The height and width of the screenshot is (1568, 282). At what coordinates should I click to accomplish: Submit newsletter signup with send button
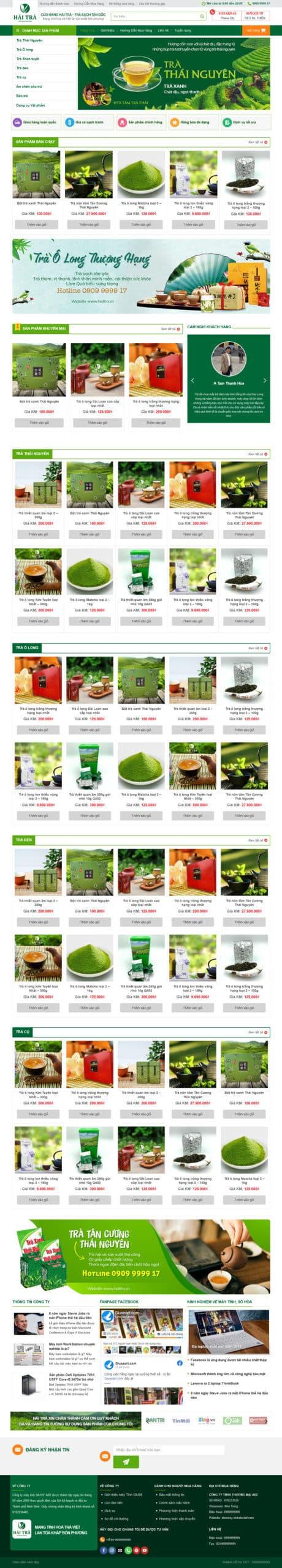point(126,1461)
